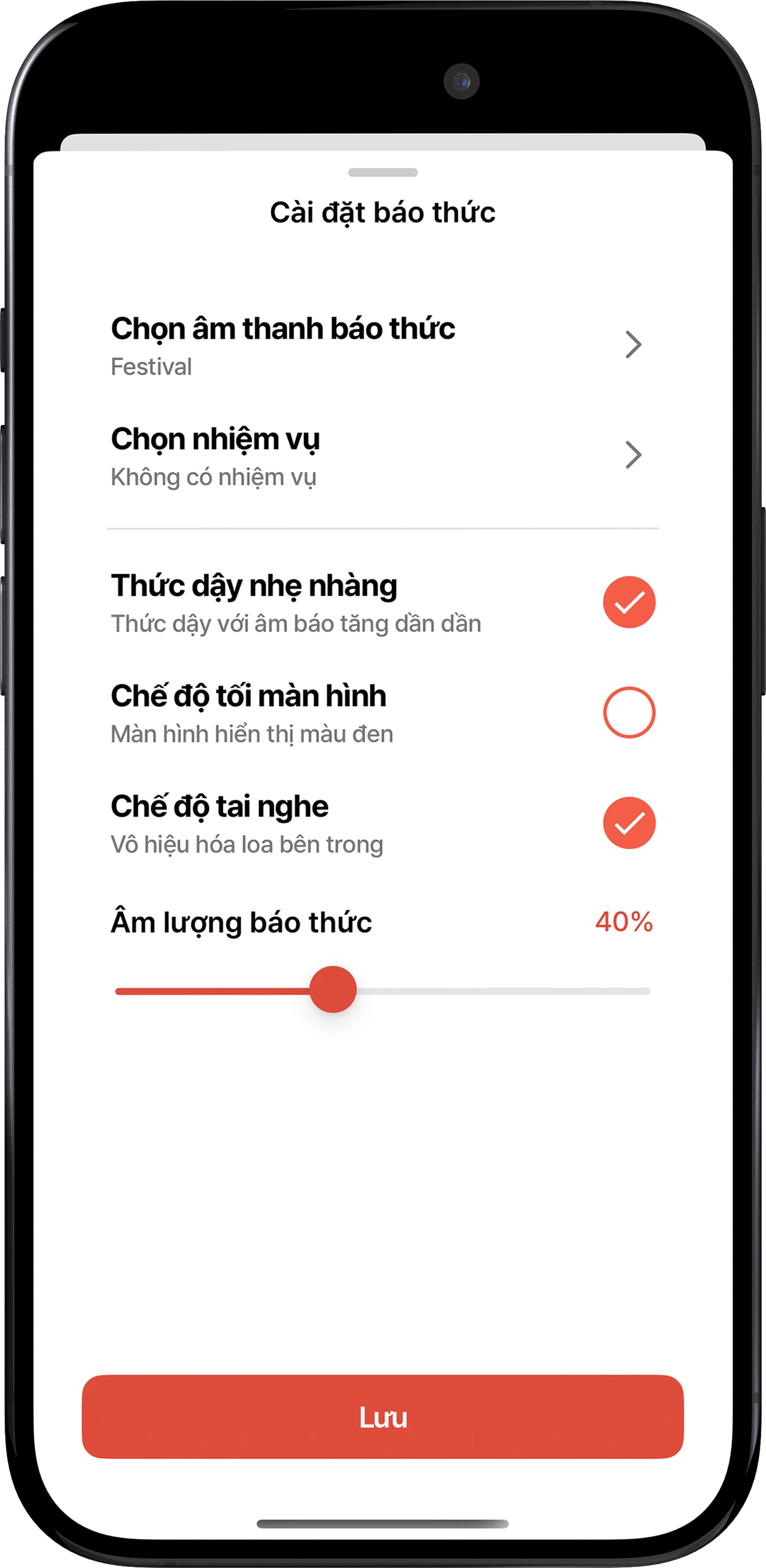Enable Chế độ tối màn hình

[x=628, y=712]
